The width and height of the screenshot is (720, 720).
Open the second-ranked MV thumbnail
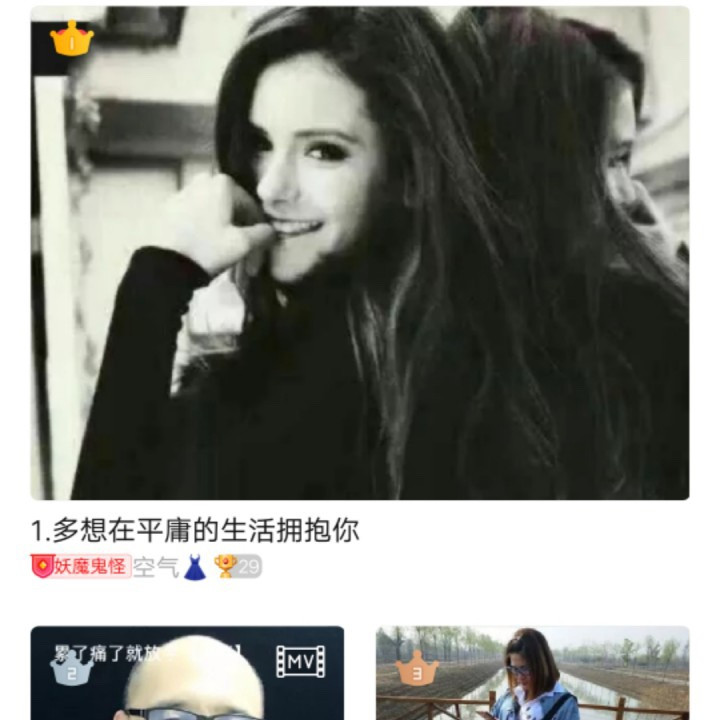coord(187,673)
